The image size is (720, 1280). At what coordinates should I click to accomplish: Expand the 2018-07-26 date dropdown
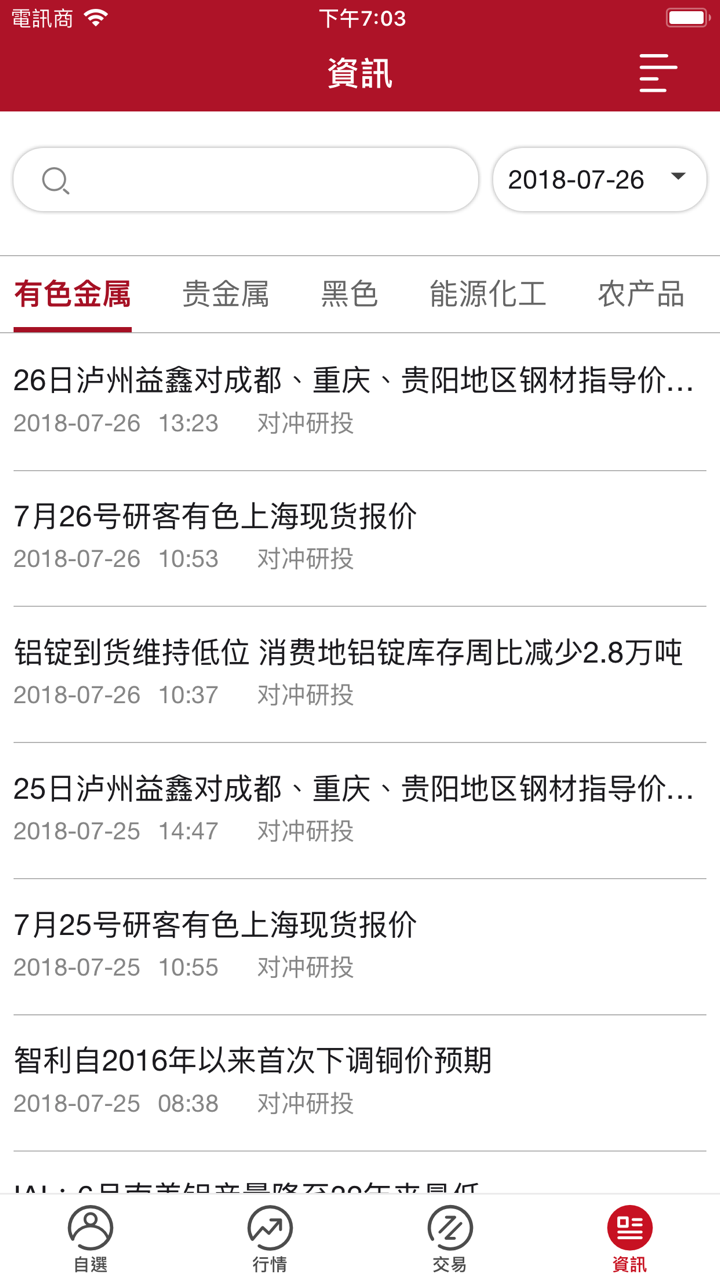[x=599, y=180]
